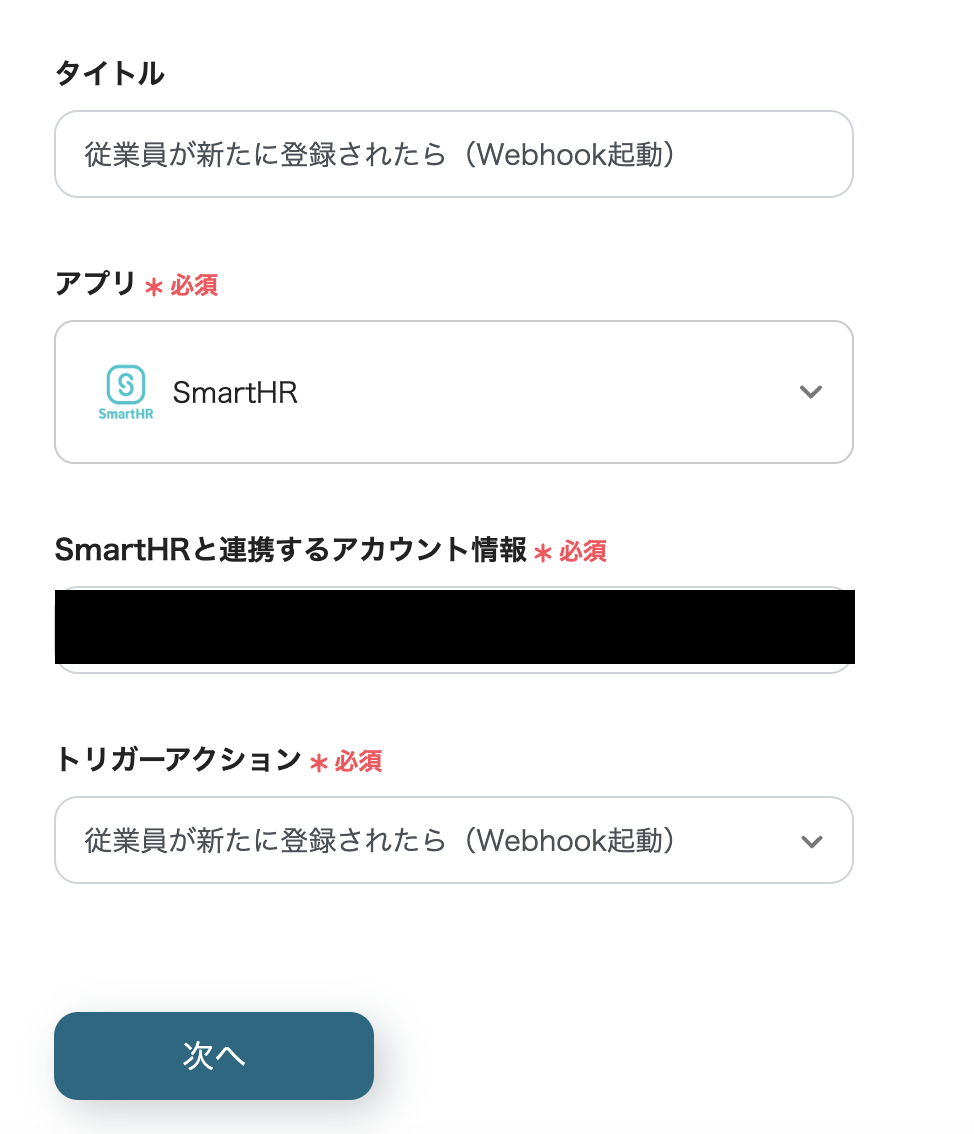Click the SmartHRと連携するアカウント情報 heading
The width and height of the screenshot is (974, 1134).
coord(290,551)
